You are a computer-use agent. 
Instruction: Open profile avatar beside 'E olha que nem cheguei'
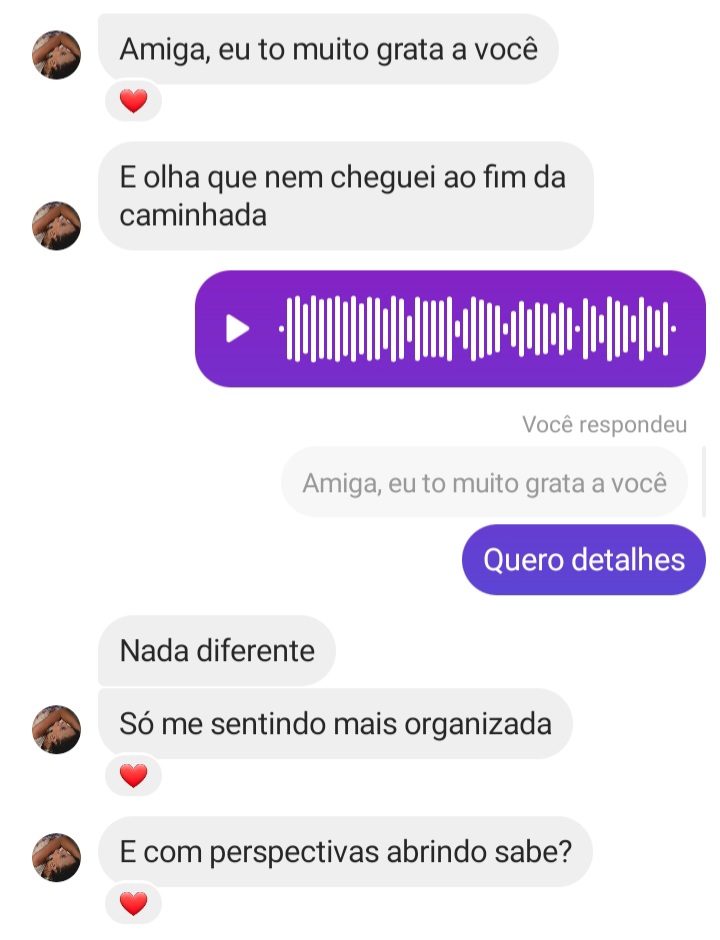click(x=56, y=225)
